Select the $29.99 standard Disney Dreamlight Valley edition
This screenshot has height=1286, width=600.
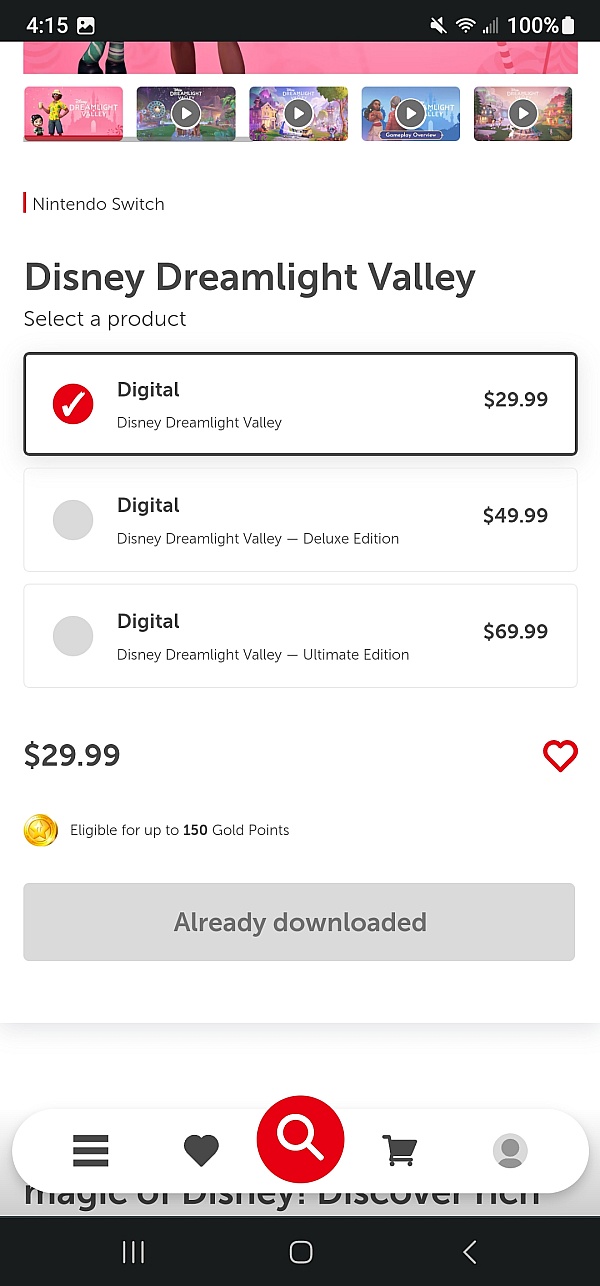click(x=300, y=404)
